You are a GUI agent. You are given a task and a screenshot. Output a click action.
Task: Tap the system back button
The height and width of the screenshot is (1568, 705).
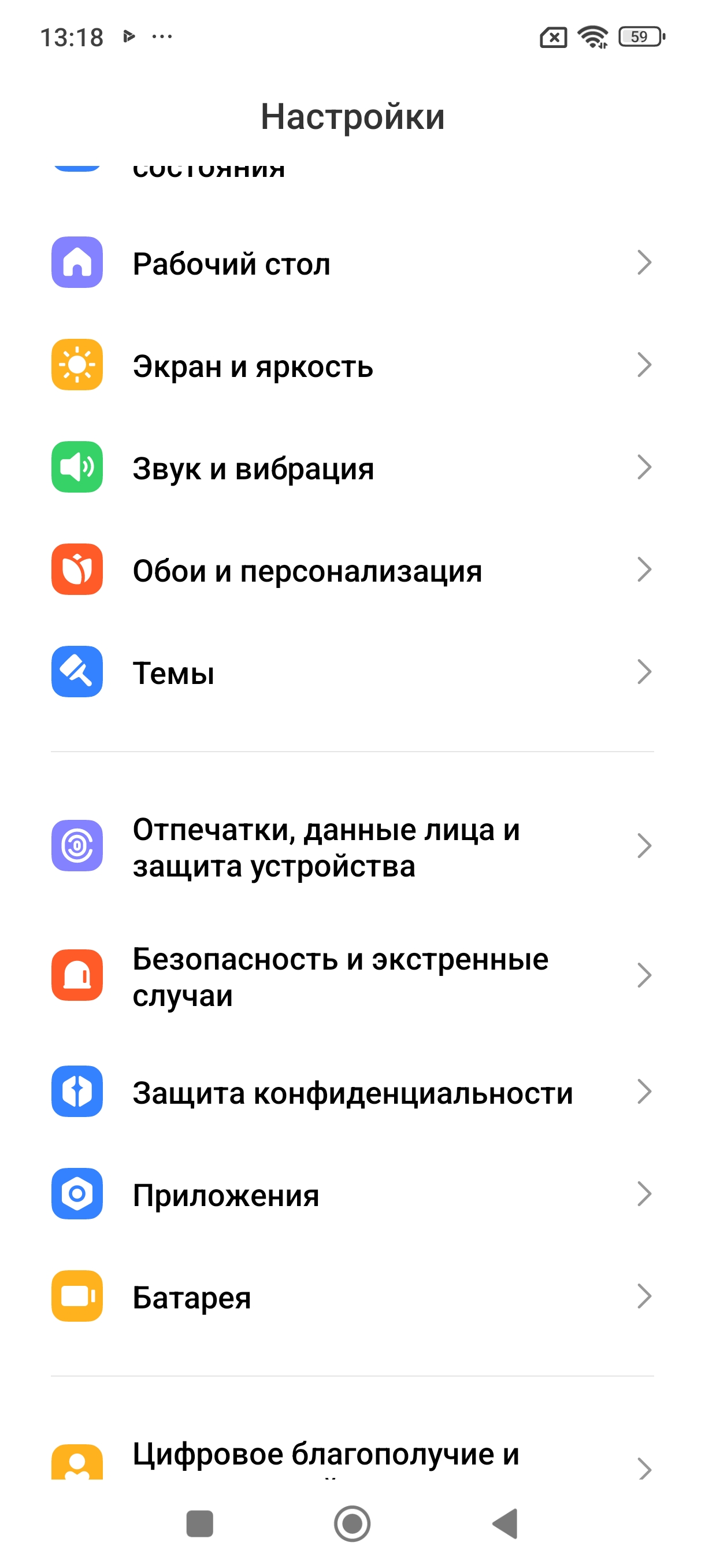coord(505,1523)
